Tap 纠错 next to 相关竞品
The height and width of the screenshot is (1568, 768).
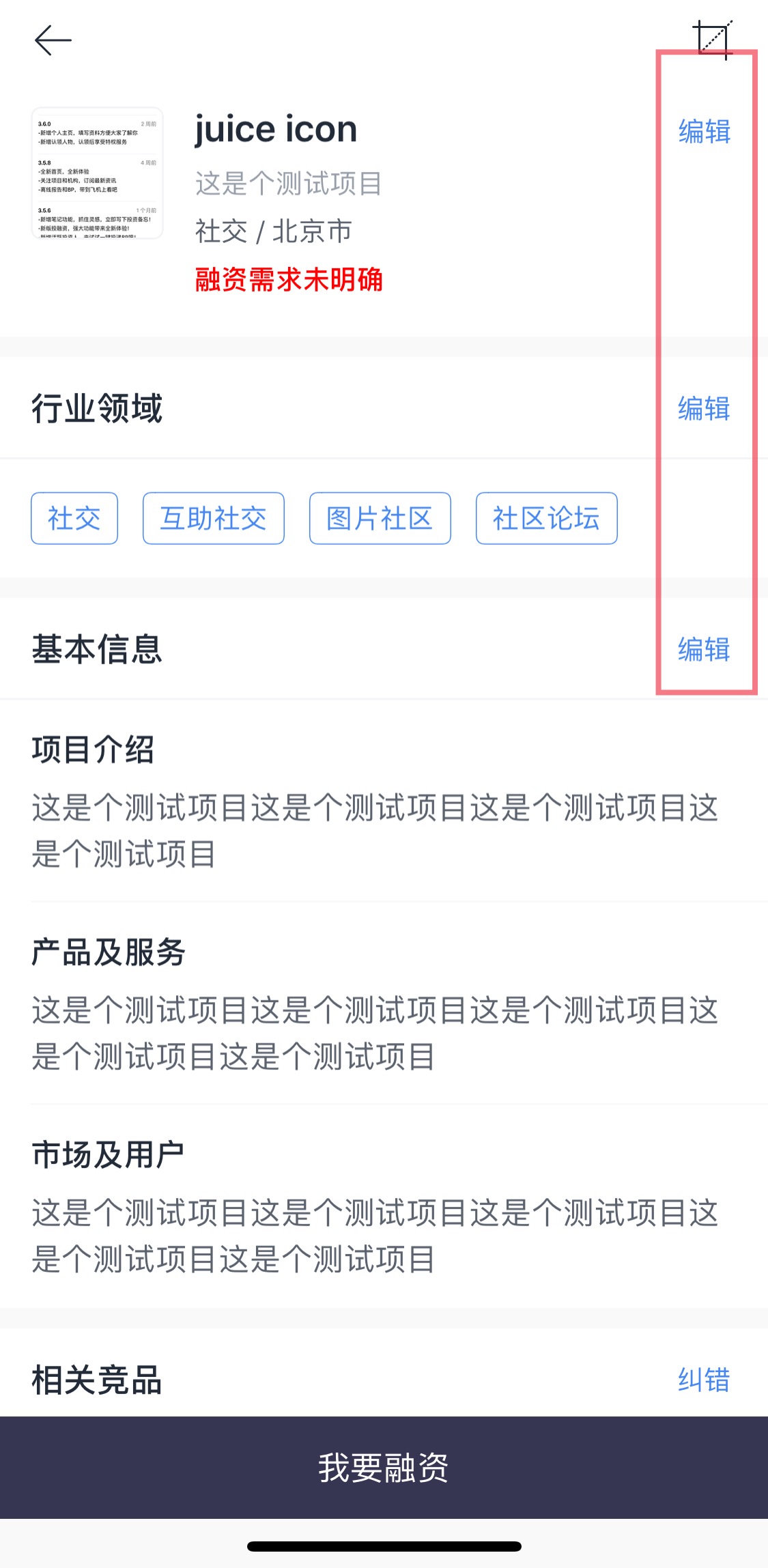704,1380
